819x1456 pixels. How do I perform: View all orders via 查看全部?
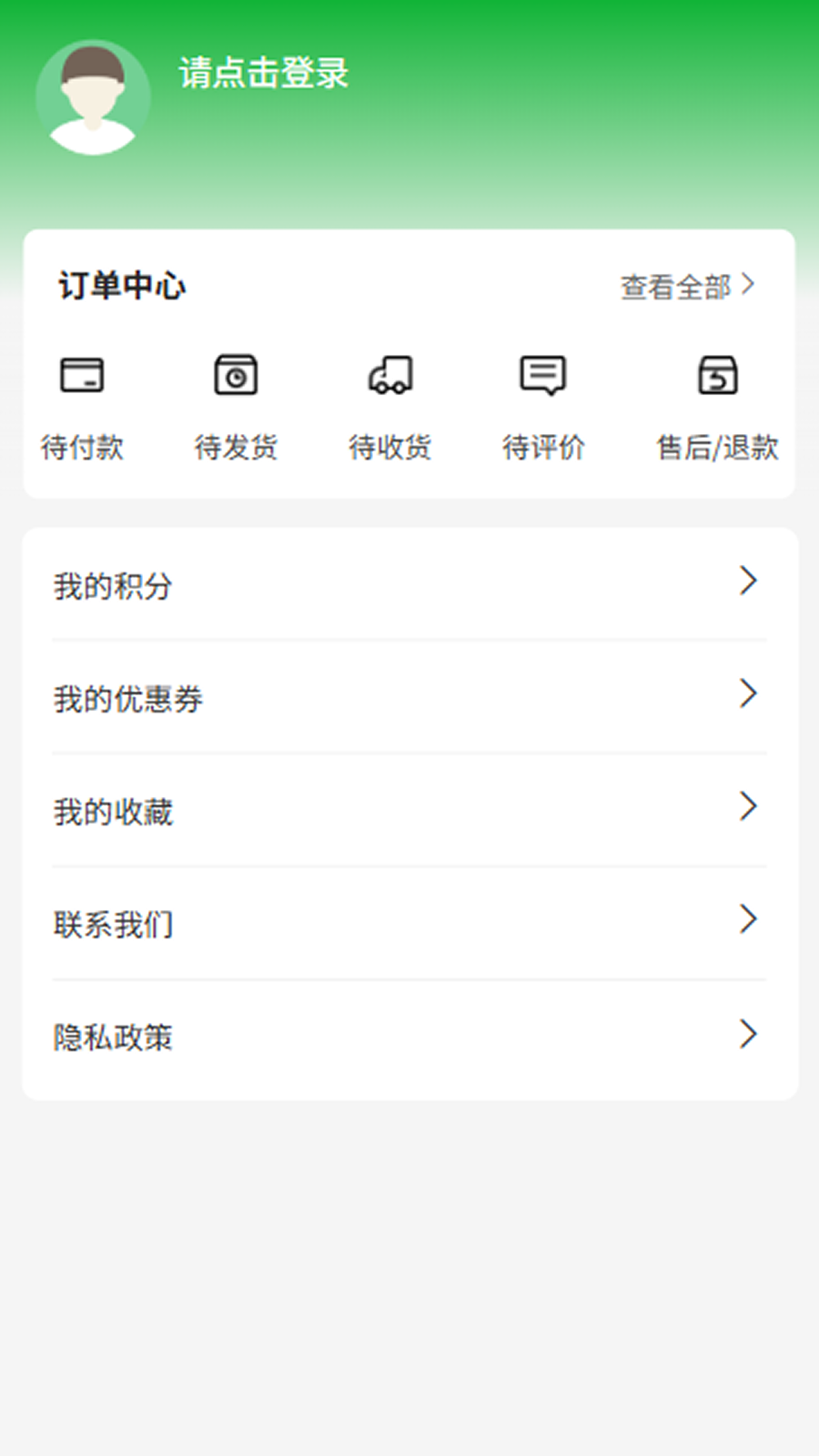687,287
